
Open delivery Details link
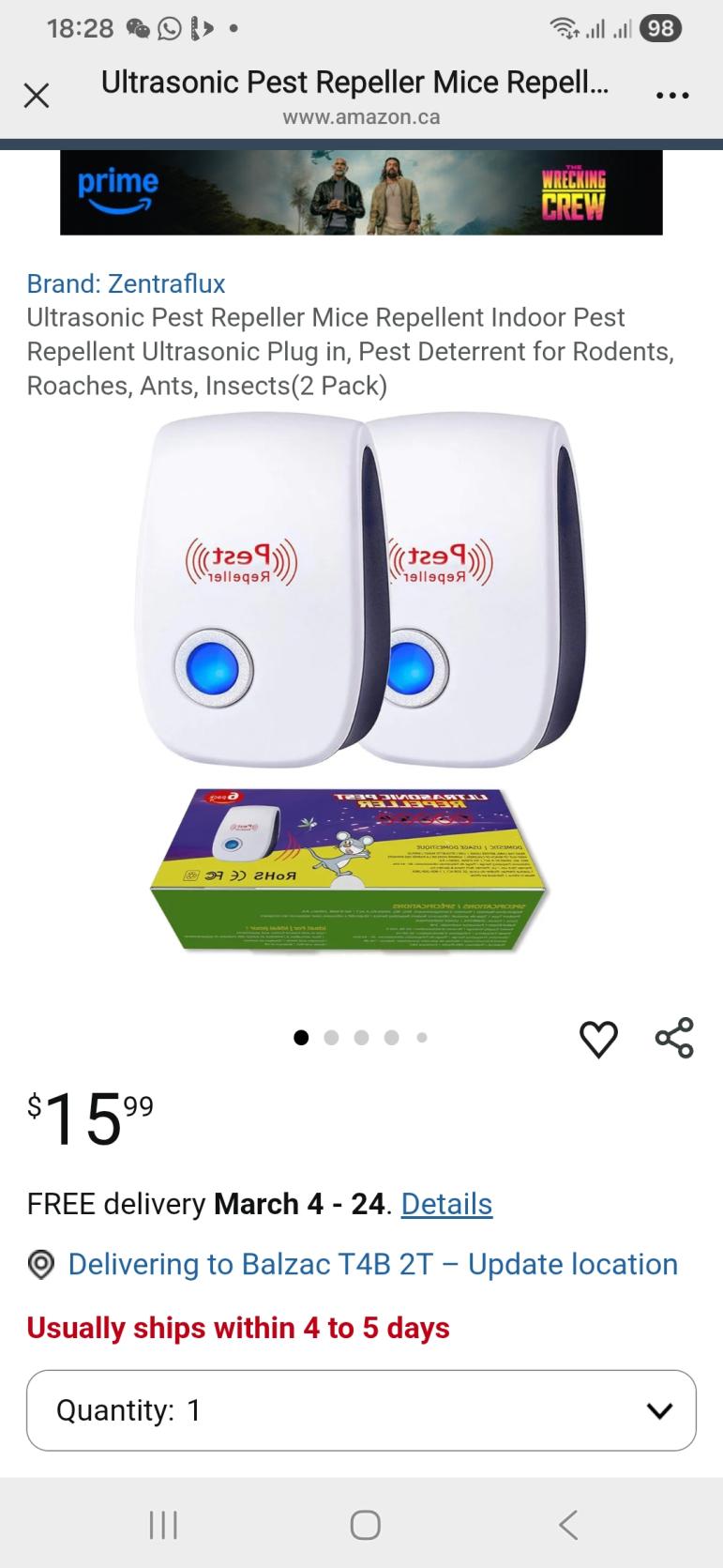click(446, 1204)
